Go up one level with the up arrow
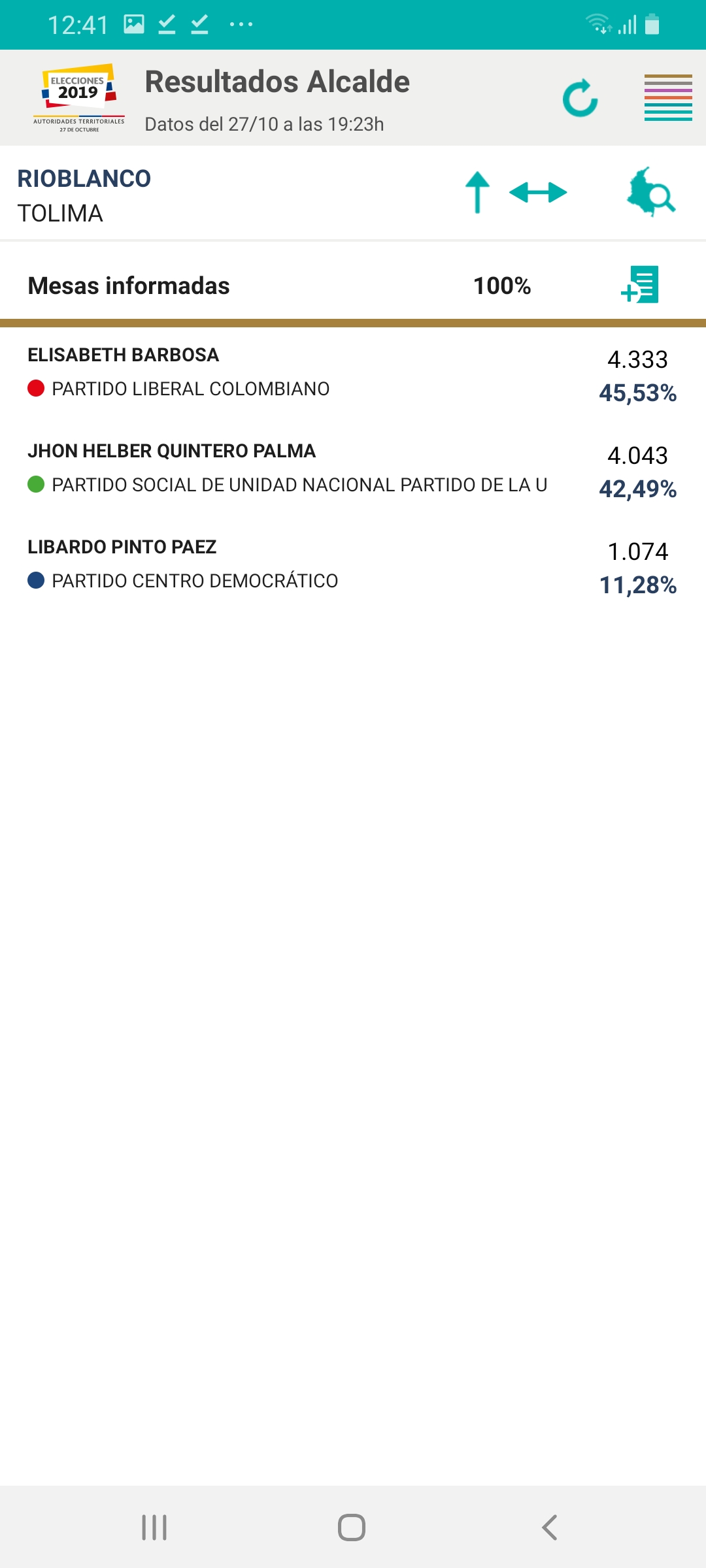The image size is (706, 1568). pos(478,193)
